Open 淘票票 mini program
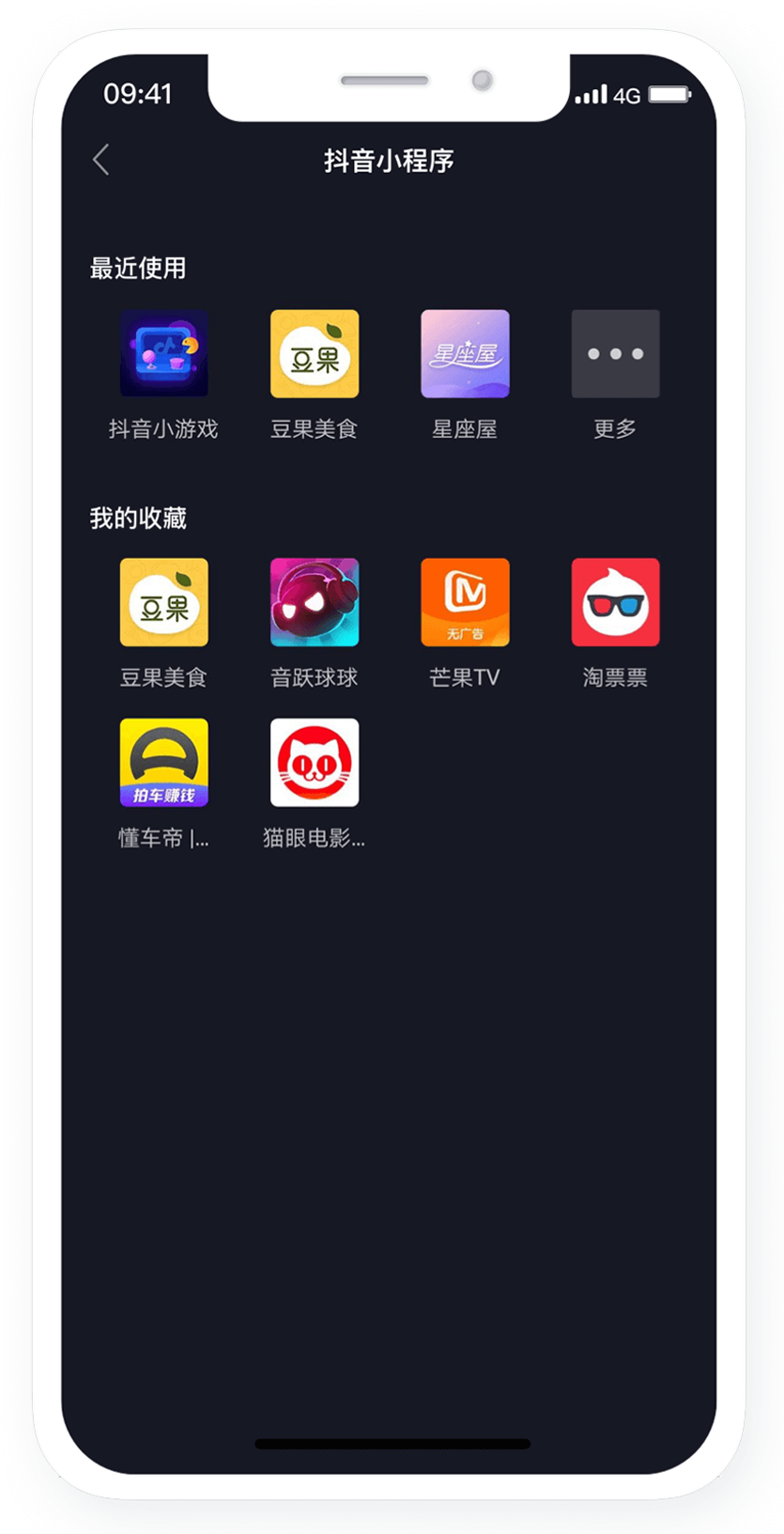 pos(615,602)
